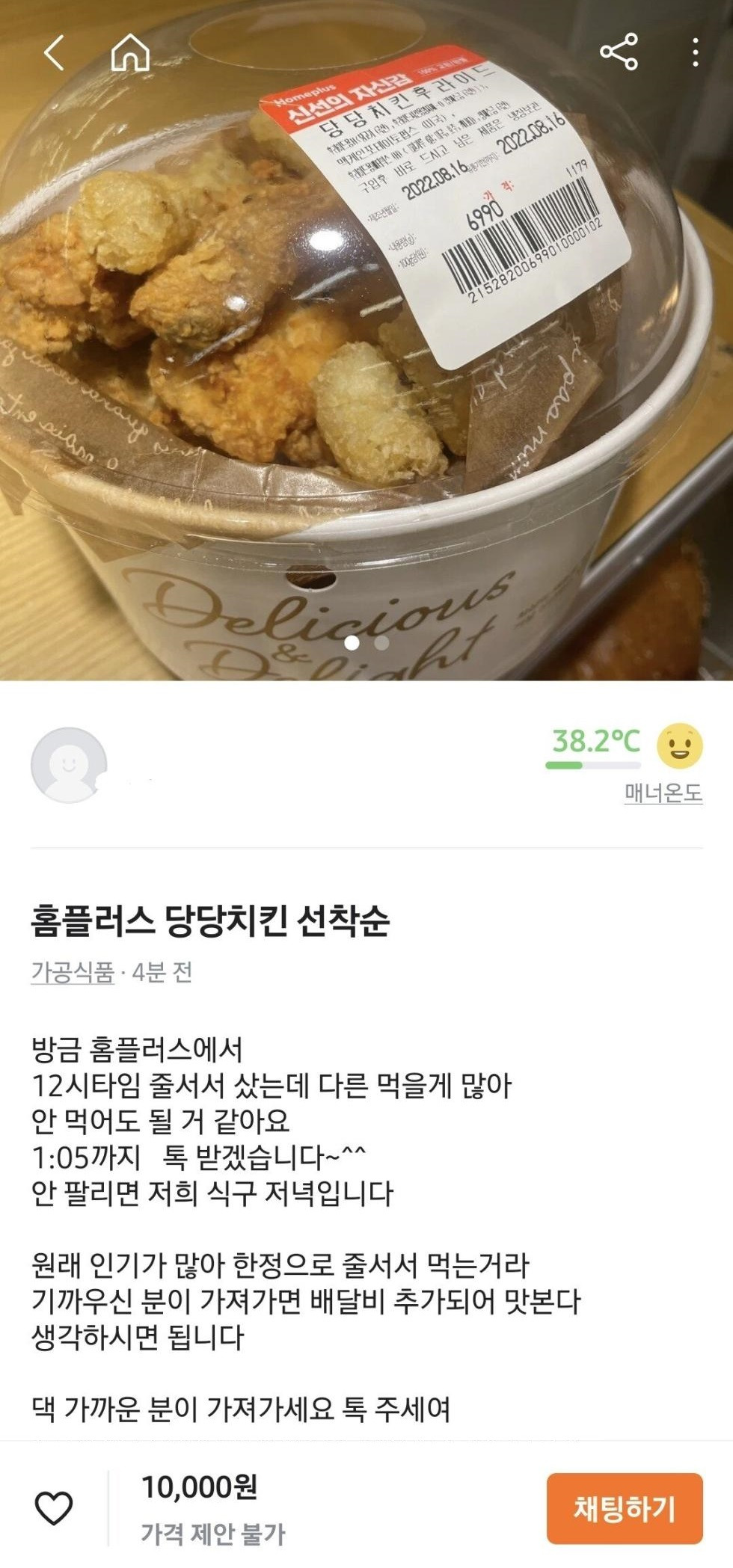The height and width of the screenshot is (1568, 733).
Task: Open the 매너온도 info link
Action: pyautogui.click(x=663, y=793)
